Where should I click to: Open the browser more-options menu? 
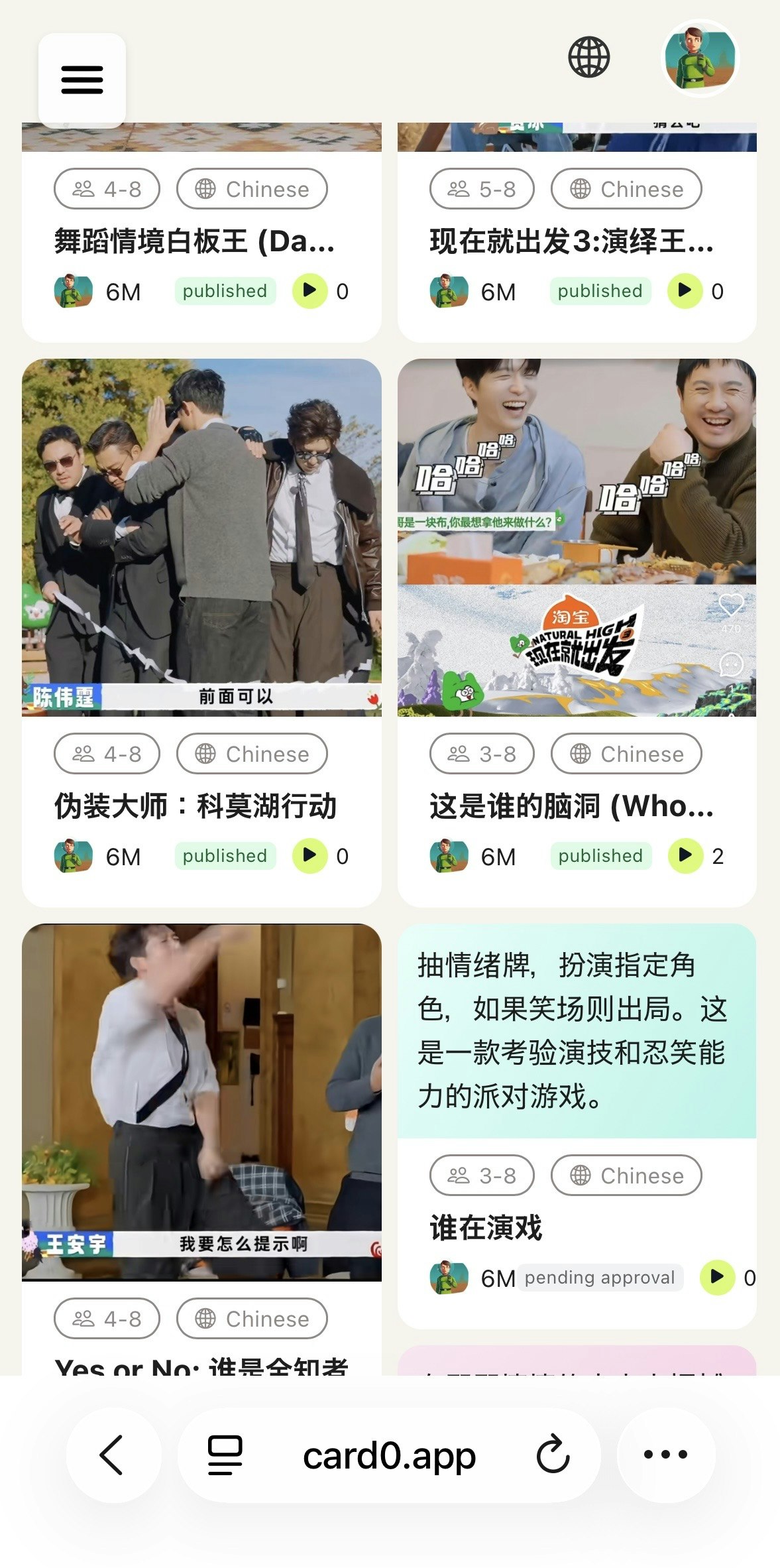click(x=666, y=1455)
